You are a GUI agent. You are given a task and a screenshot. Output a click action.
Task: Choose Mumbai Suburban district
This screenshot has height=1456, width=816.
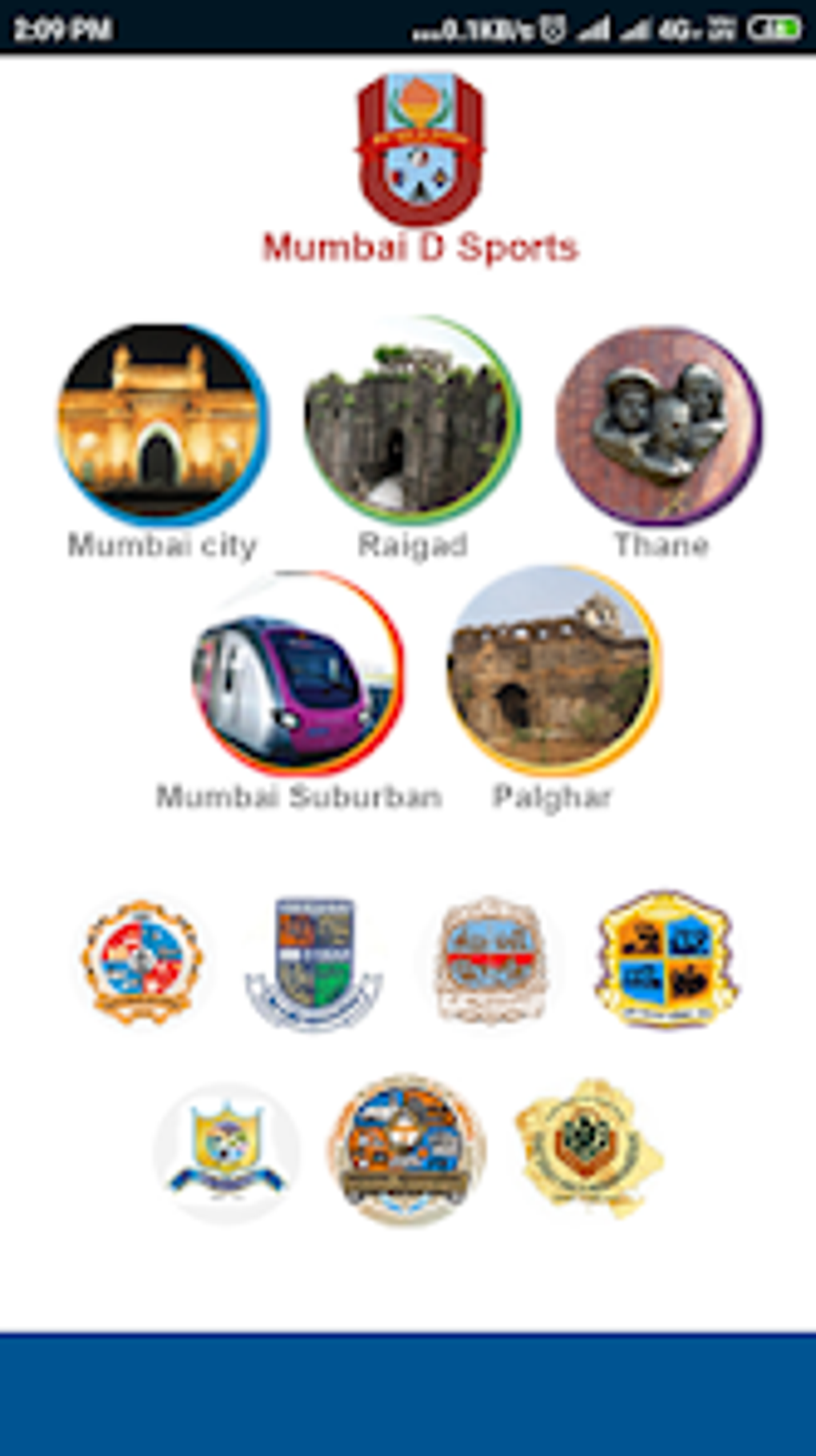(x=297, y=674)
